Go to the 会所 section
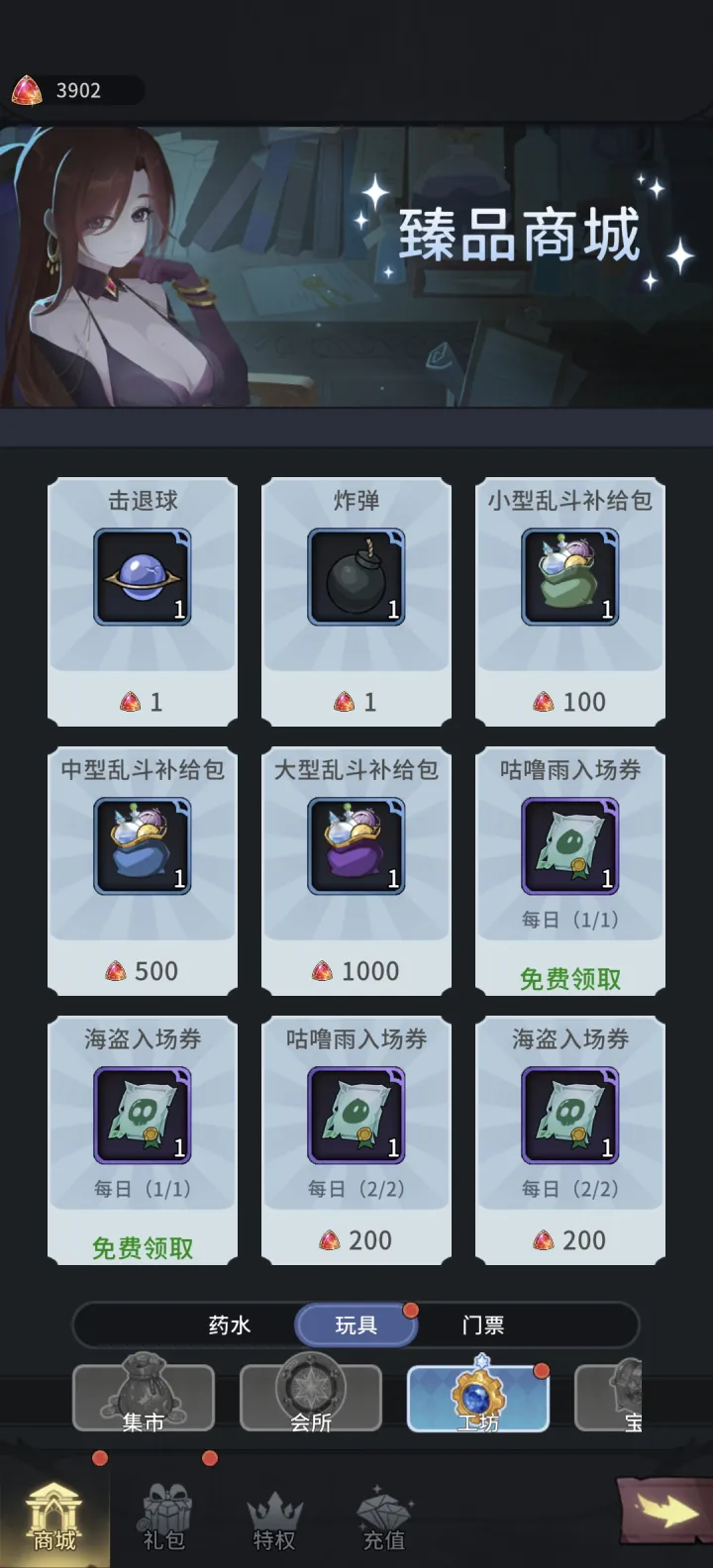713x1568 pixels. tap(311, 1398)
